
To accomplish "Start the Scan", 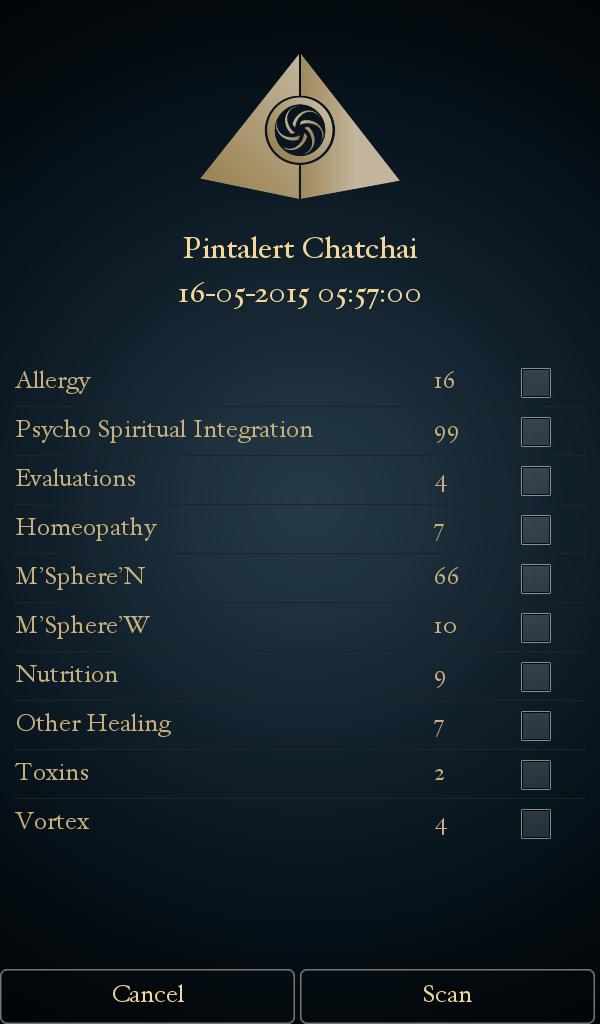I will [447, 995].
